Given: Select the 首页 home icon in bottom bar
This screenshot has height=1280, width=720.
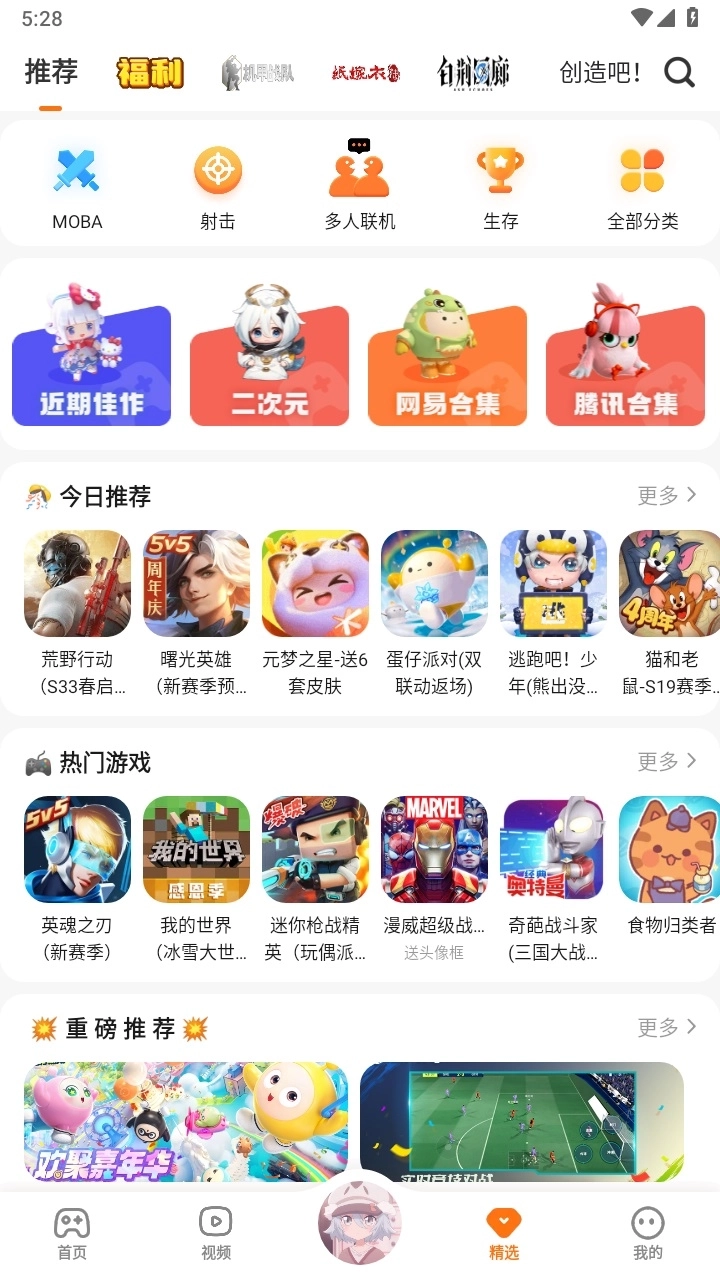Looking at the screenshot, I should (x=72, y=1230).
